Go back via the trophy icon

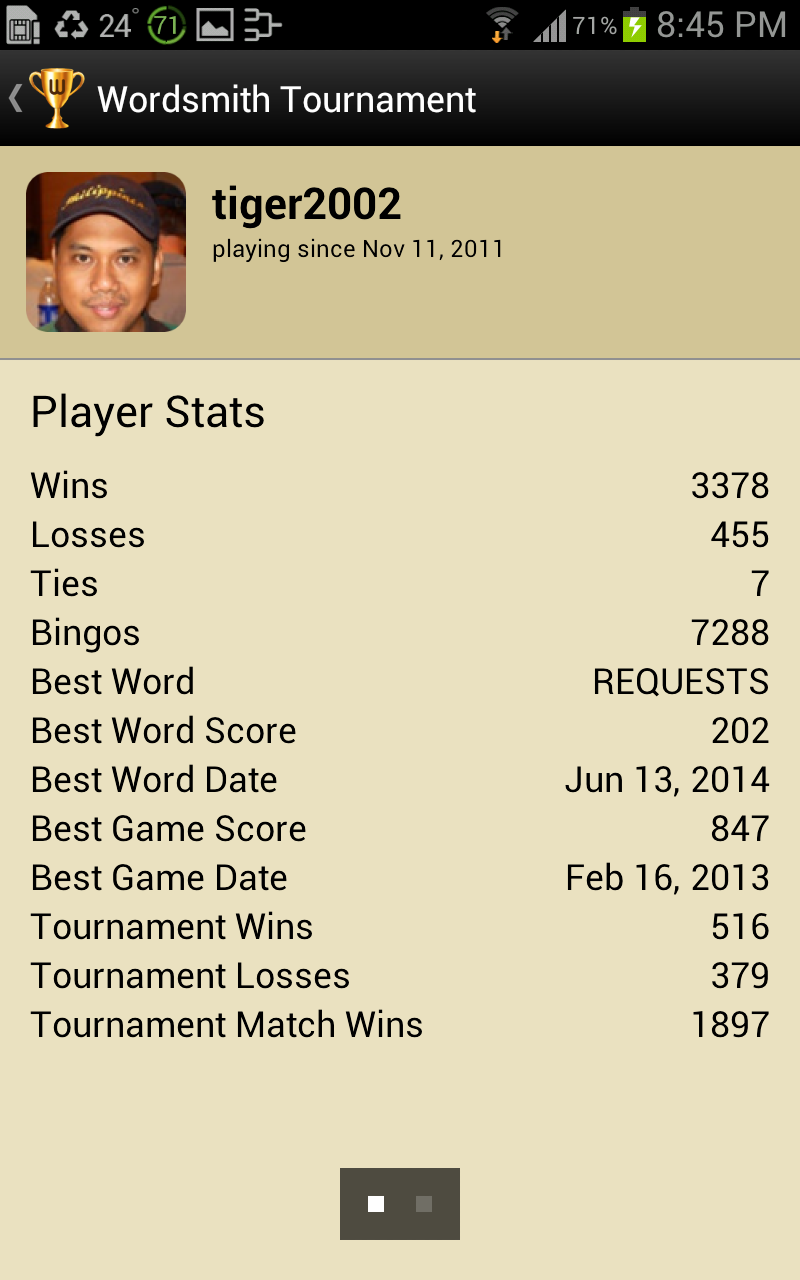[x=55, y=98]
